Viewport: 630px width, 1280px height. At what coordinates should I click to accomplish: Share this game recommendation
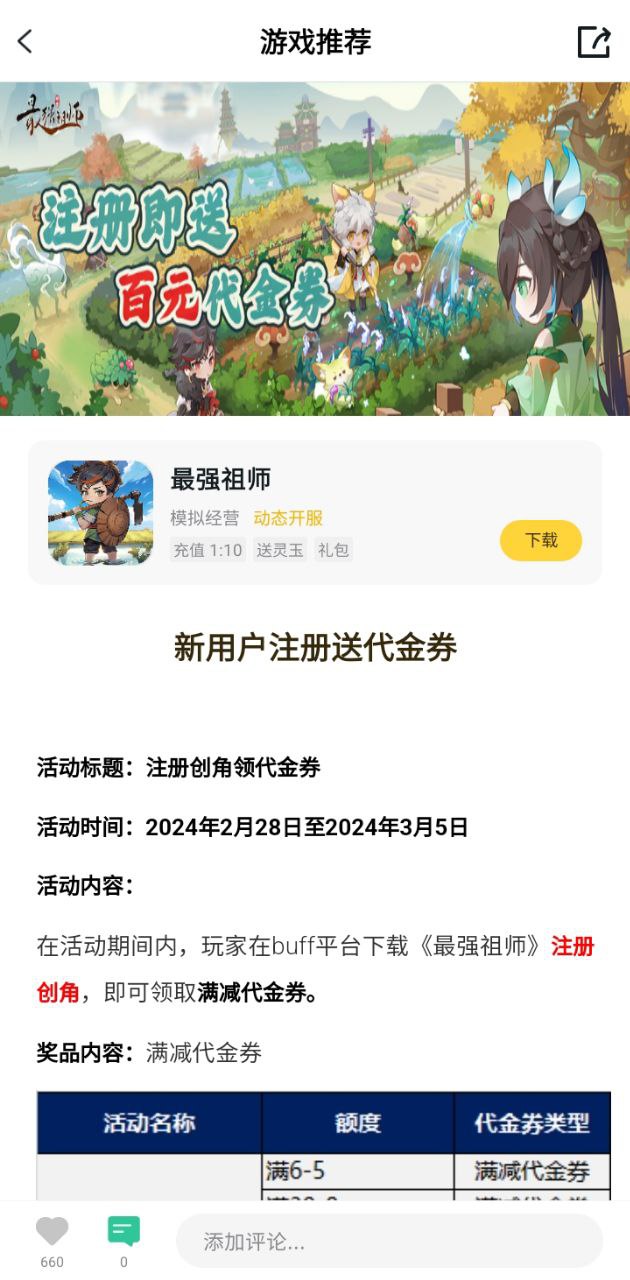click(593, 41)
